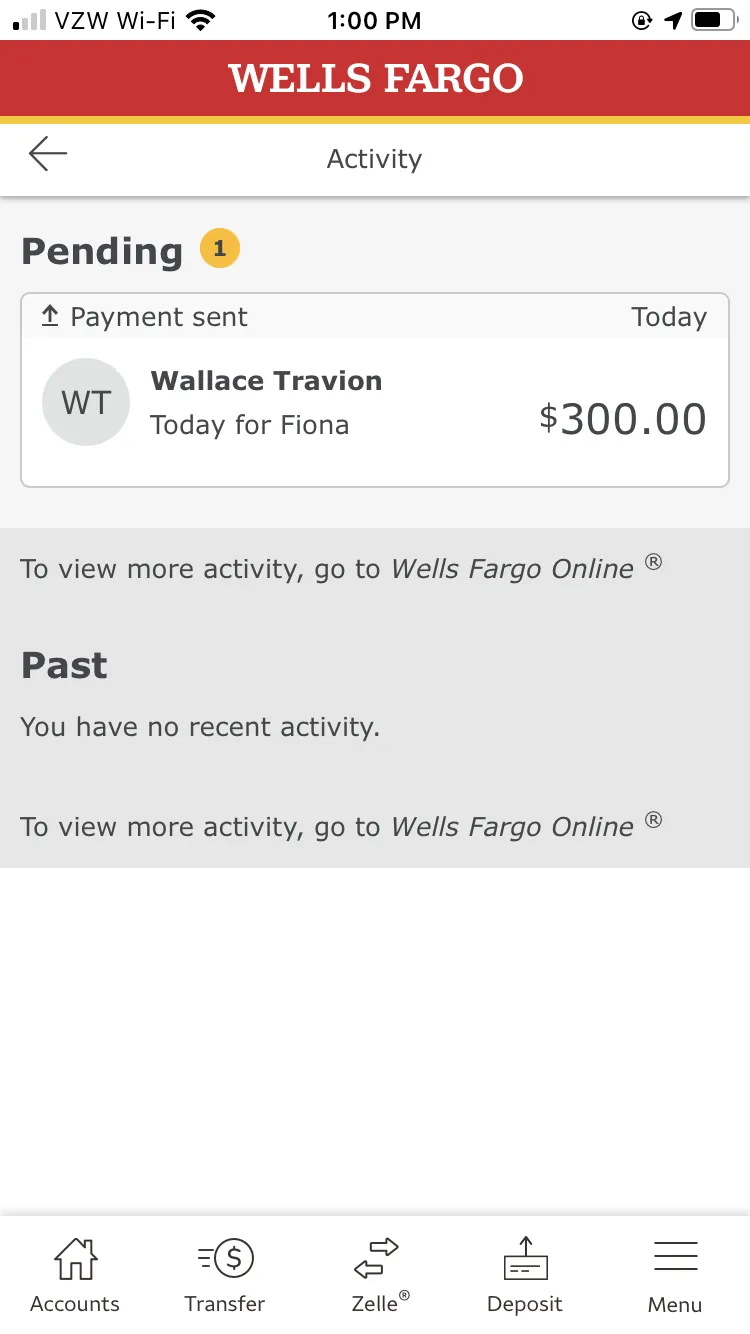The width and height of the screenshot is (750, 1334).
Task: Open the pending payment to Wallace Travion
Action: tap(375, 391)
